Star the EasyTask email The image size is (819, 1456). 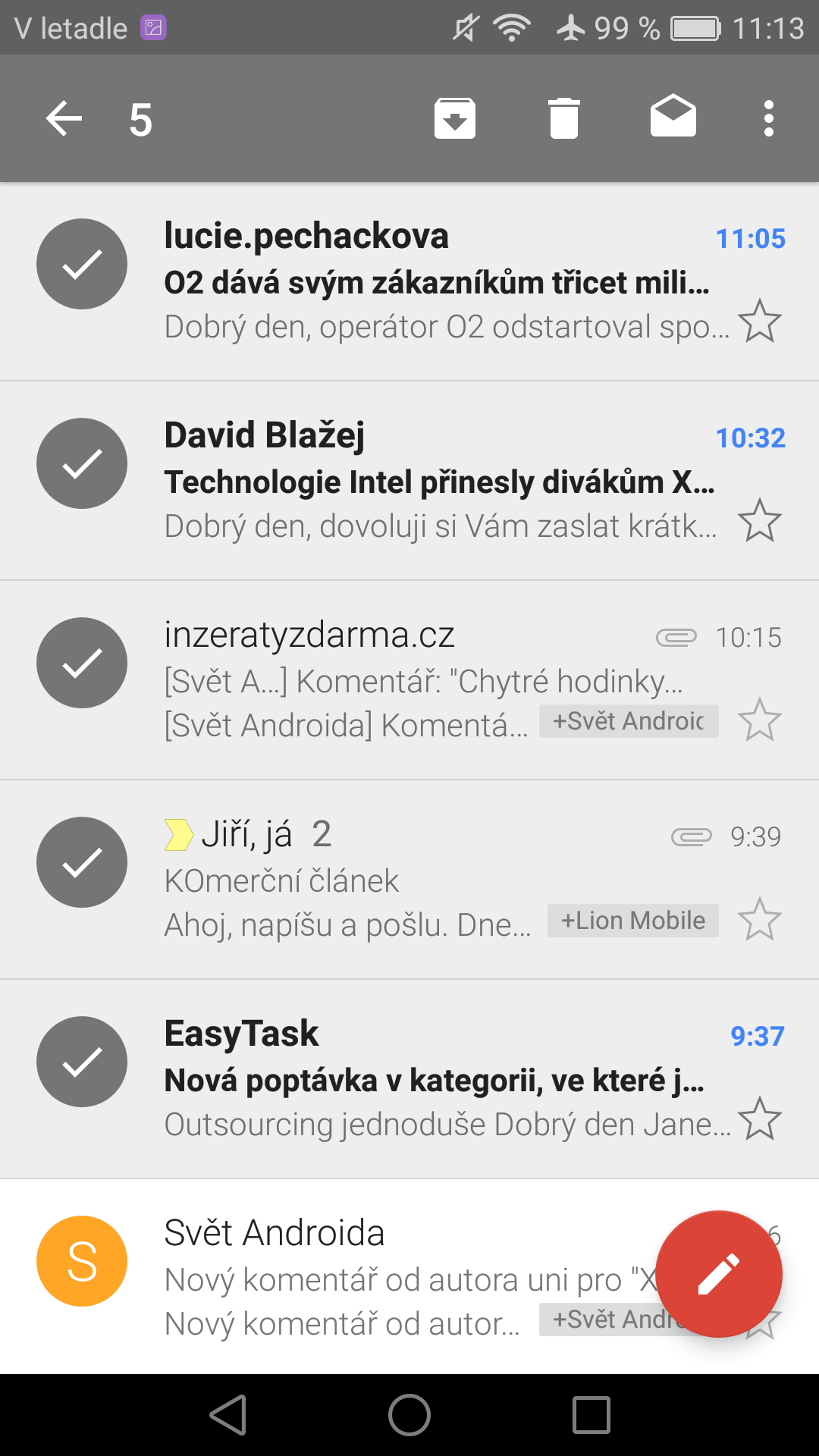tap(759, 1119)
